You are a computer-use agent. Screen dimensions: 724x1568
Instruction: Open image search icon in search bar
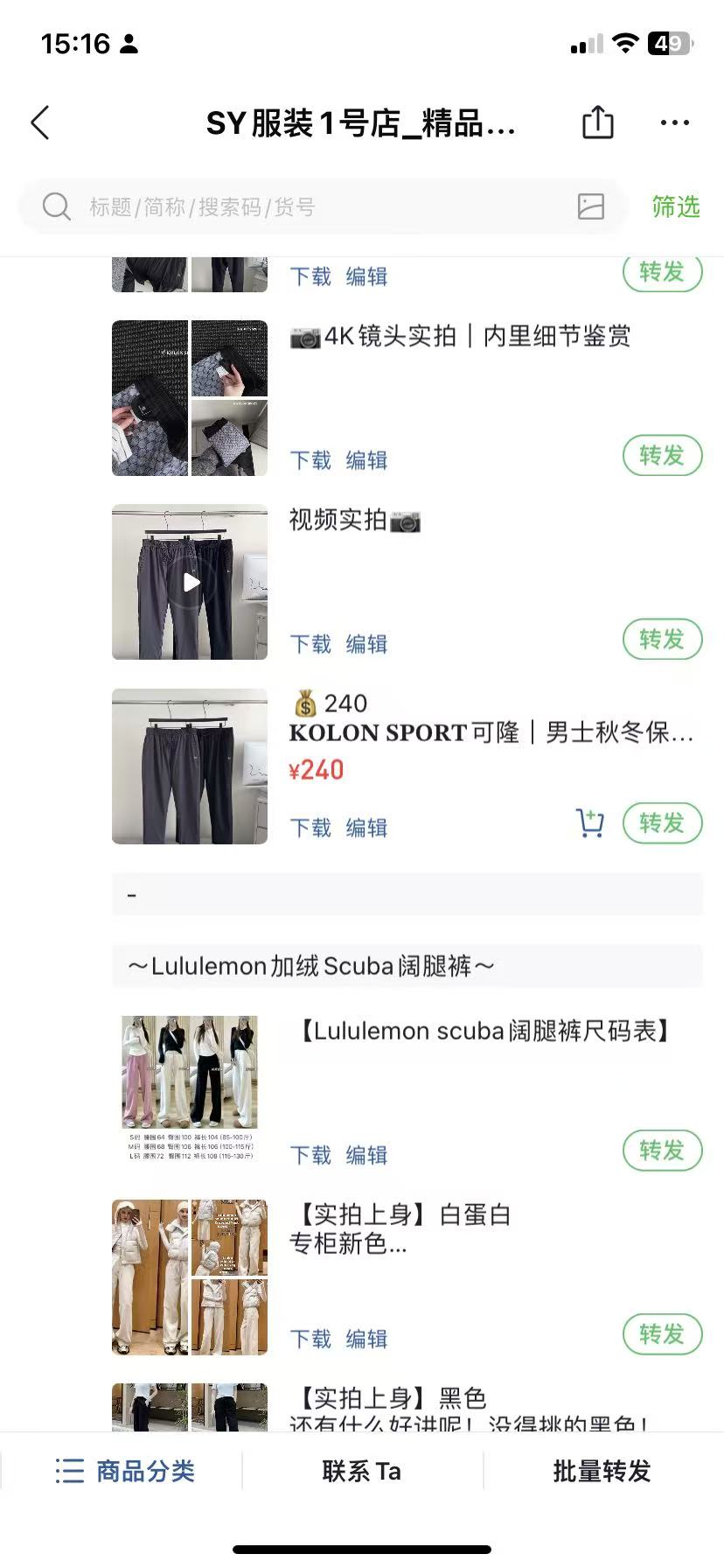point(591,206)
